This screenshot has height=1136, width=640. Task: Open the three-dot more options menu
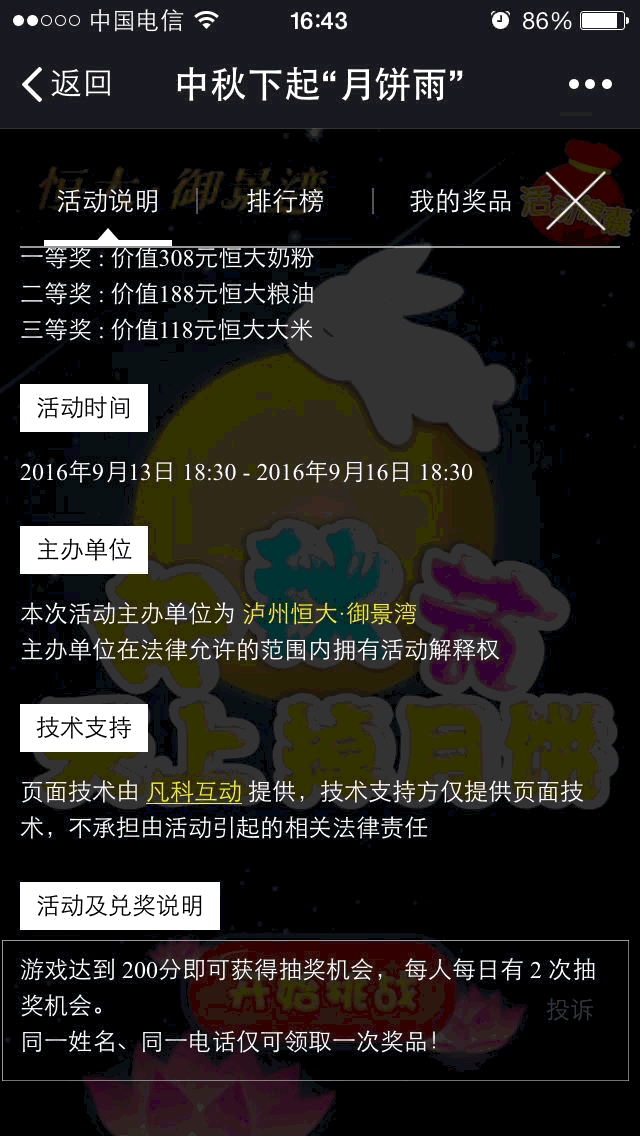(x=590, y=85)
